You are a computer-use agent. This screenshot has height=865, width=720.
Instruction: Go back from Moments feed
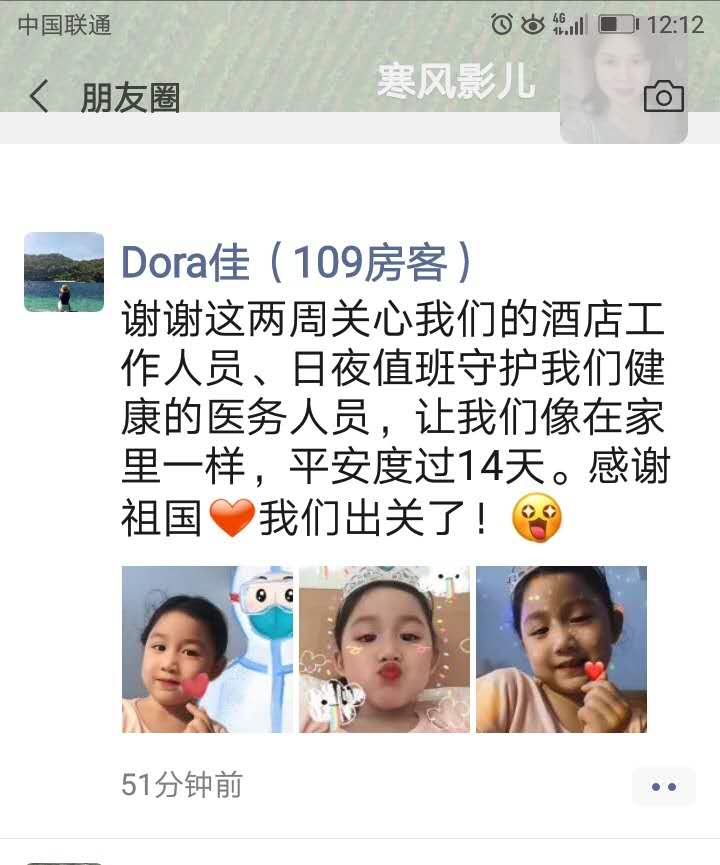pyautogui.click(x=40, y=97)
